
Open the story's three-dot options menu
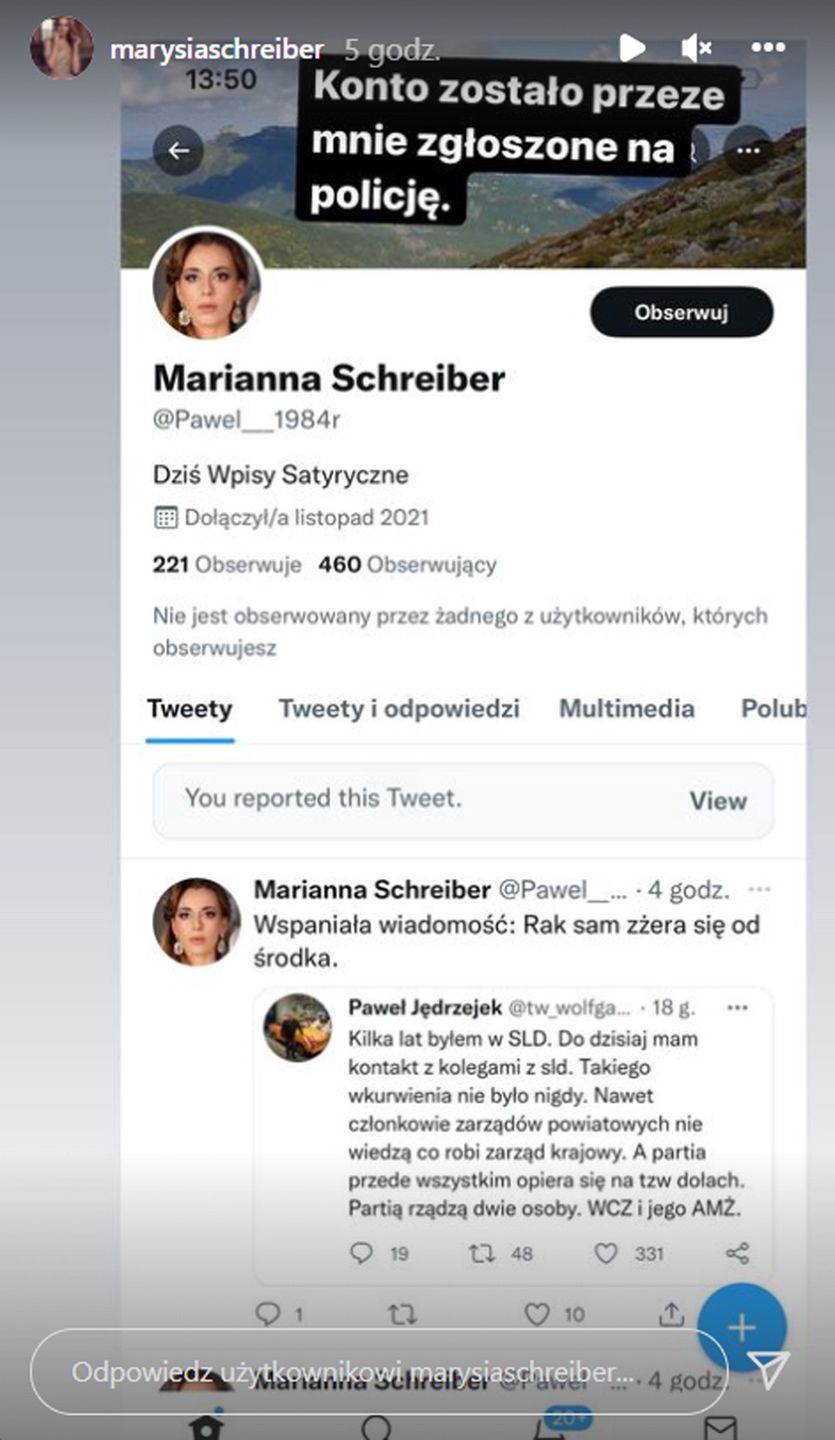(x=768, y=47)
